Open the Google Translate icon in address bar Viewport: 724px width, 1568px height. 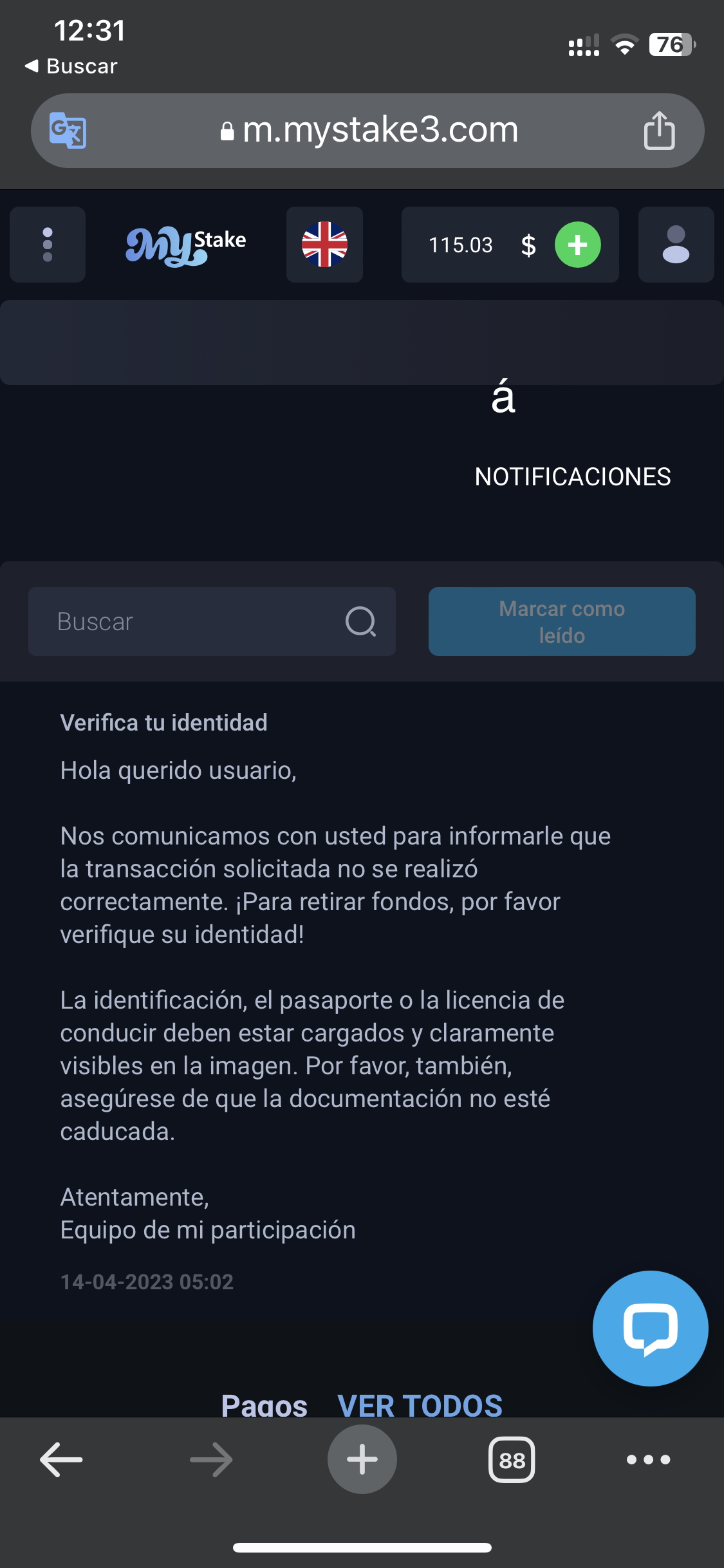(x=67, y=130)
